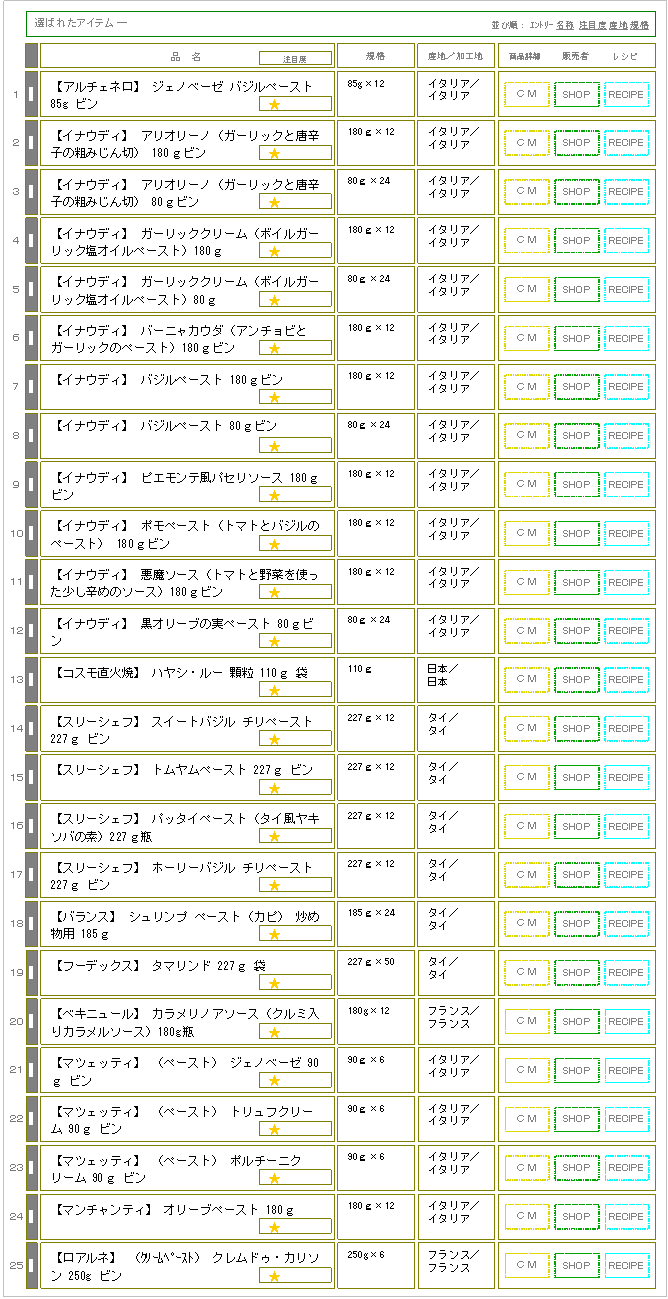
Task: Open SHOP for マツェッティ ジェノベーゼ 90g
Action: coord(577,1070)
